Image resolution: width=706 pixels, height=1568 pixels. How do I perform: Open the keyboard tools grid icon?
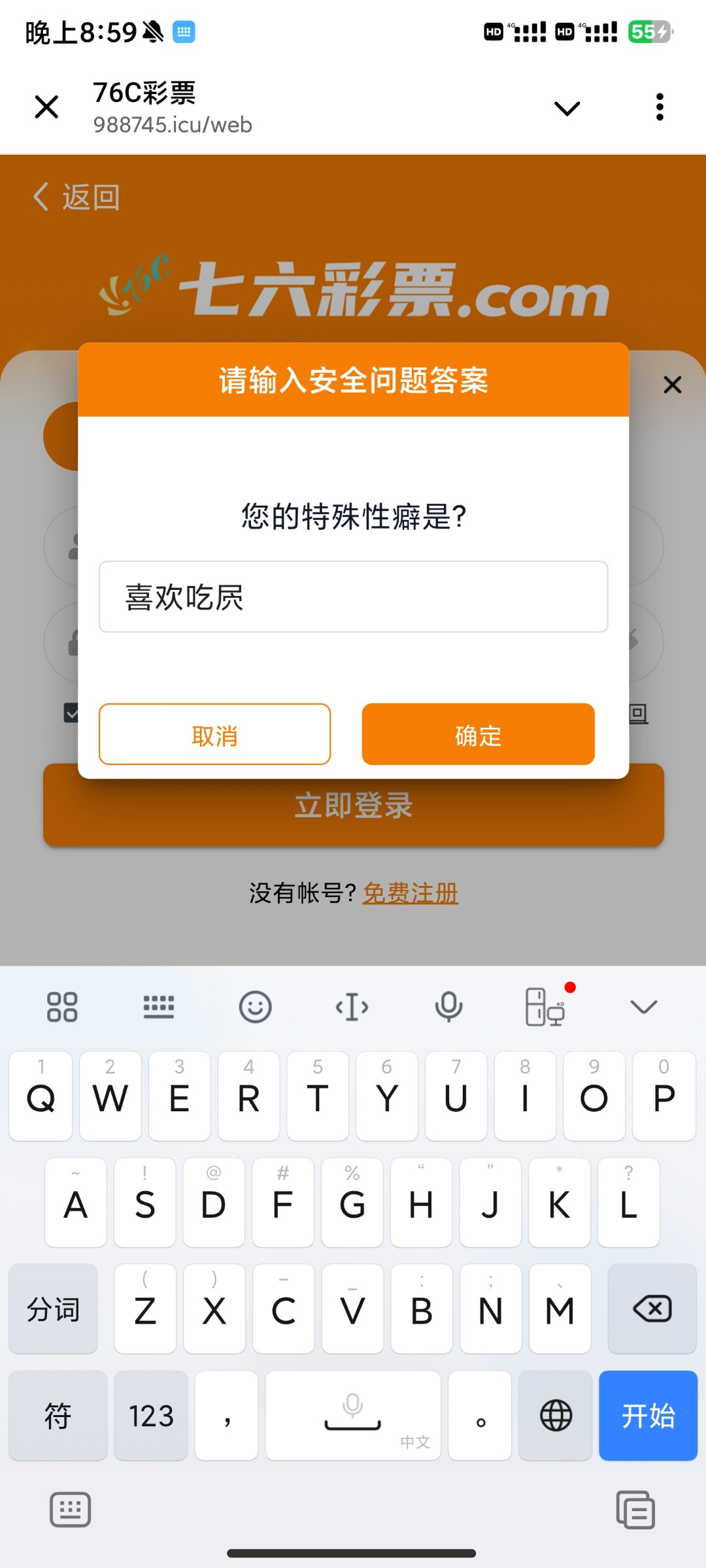tap(62, 1007)
